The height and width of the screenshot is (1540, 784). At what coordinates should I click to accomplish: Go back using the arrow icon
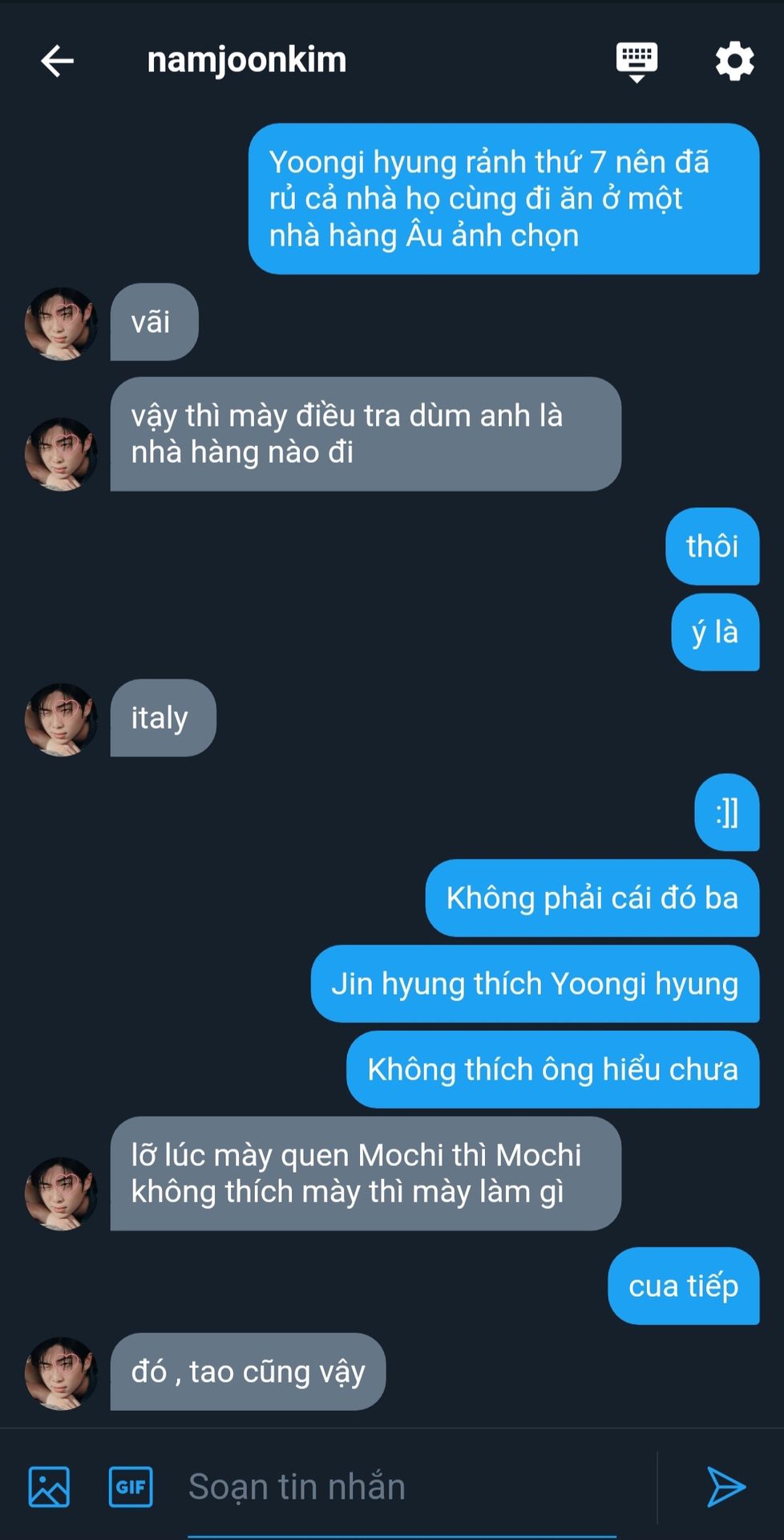[x=57, y=61]
